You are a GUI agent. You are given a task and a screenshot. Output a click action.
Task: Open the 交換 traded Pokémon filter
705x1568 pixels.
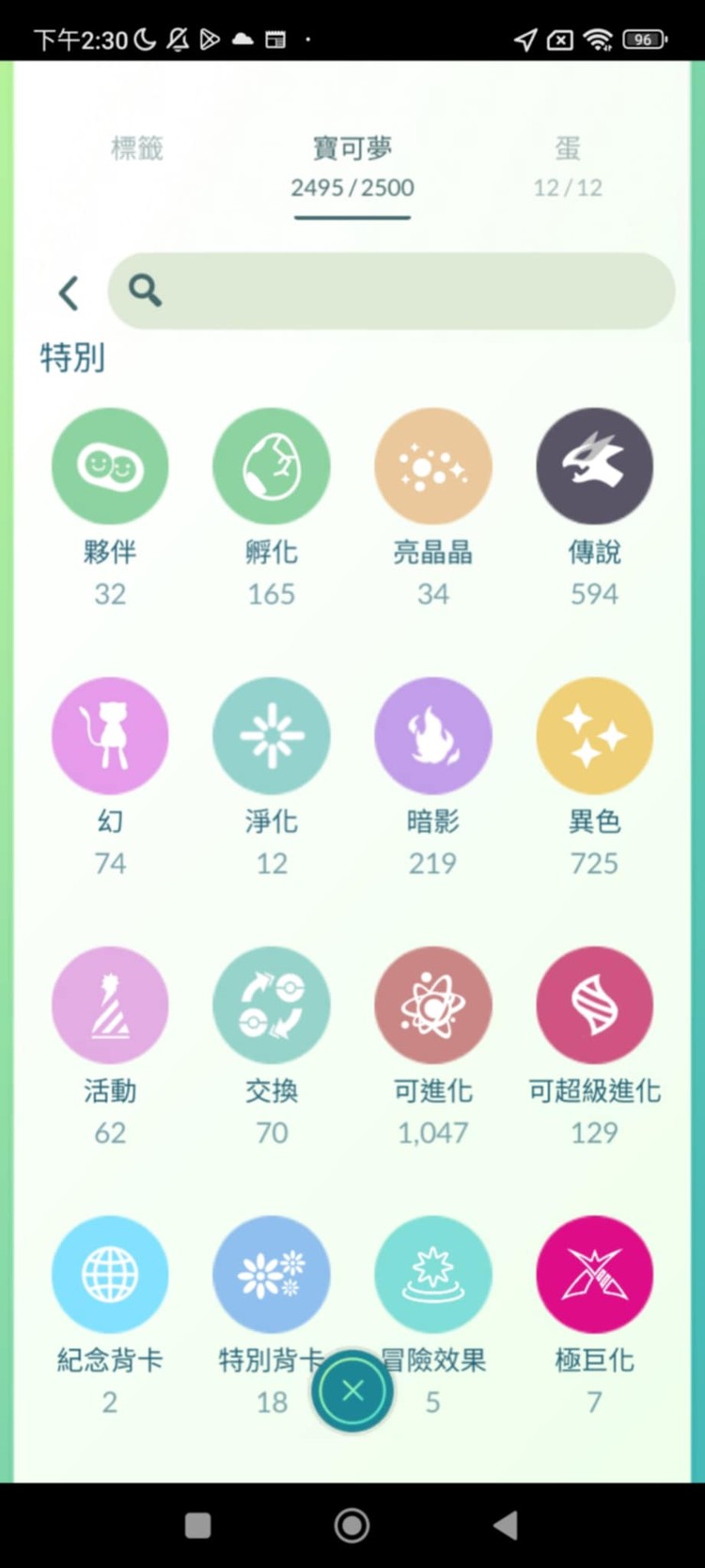271,1004
